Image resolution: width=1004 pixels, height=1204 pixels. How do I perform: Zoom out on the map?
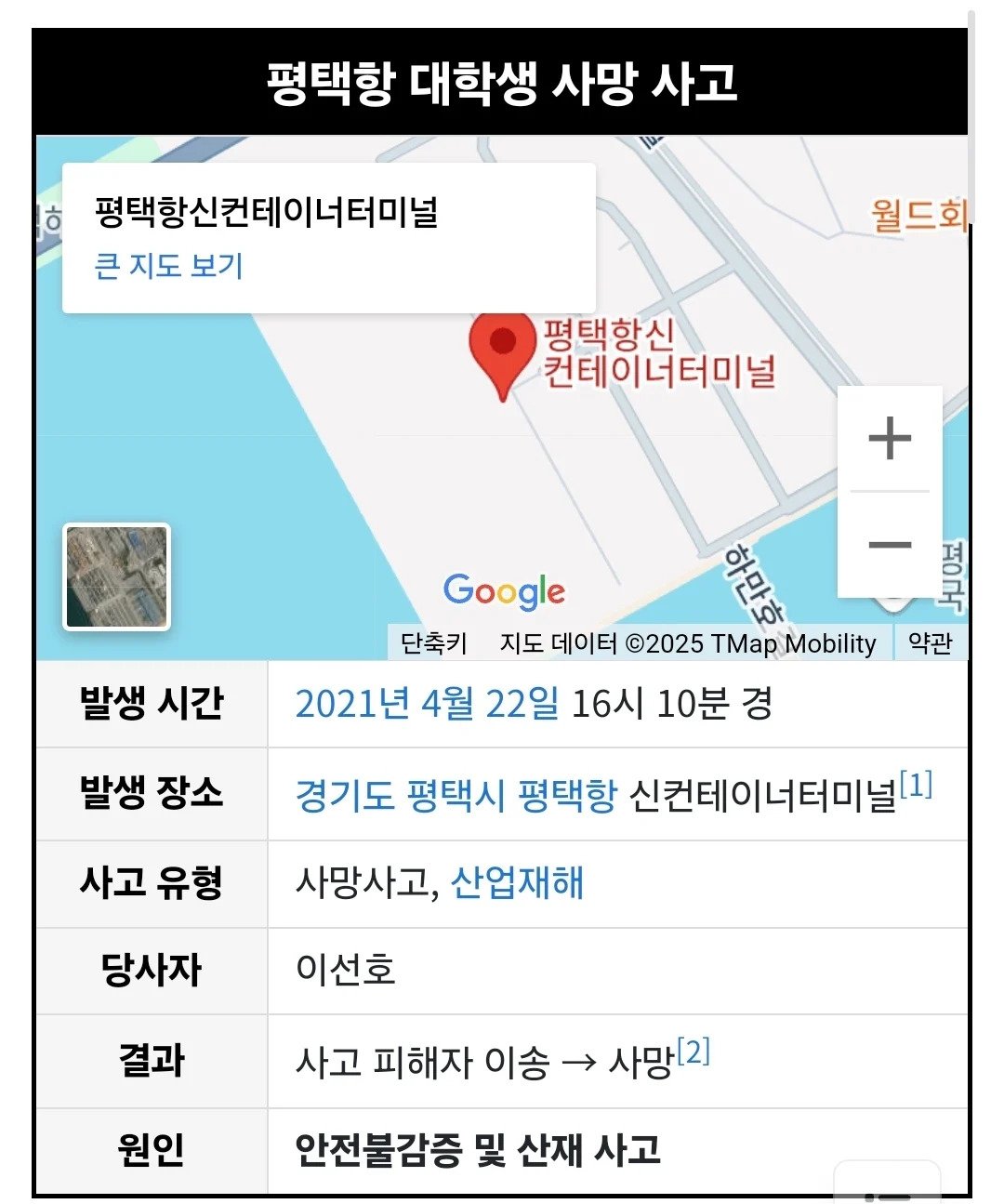click(x=889, y=544)
